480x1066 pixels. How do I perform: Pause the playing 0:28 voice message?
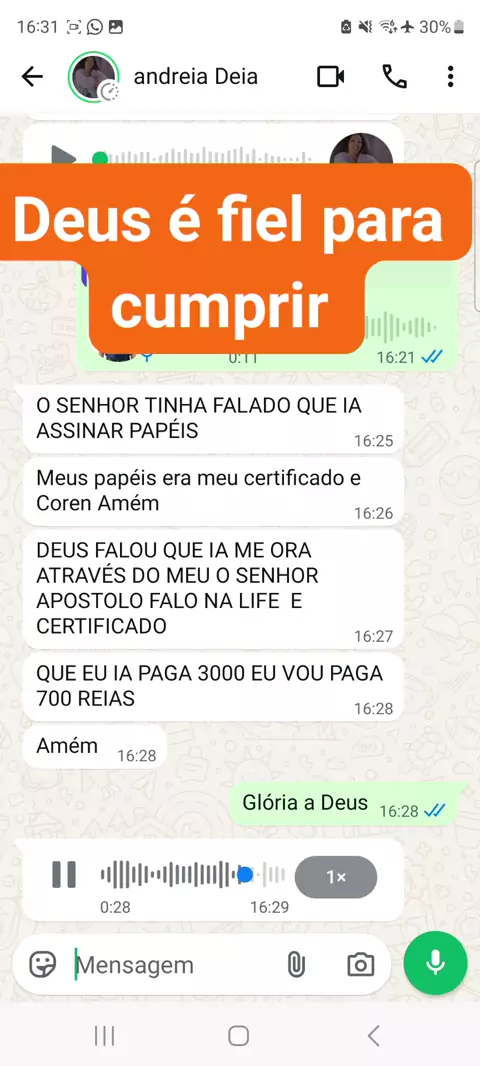(x=64, y=874)
